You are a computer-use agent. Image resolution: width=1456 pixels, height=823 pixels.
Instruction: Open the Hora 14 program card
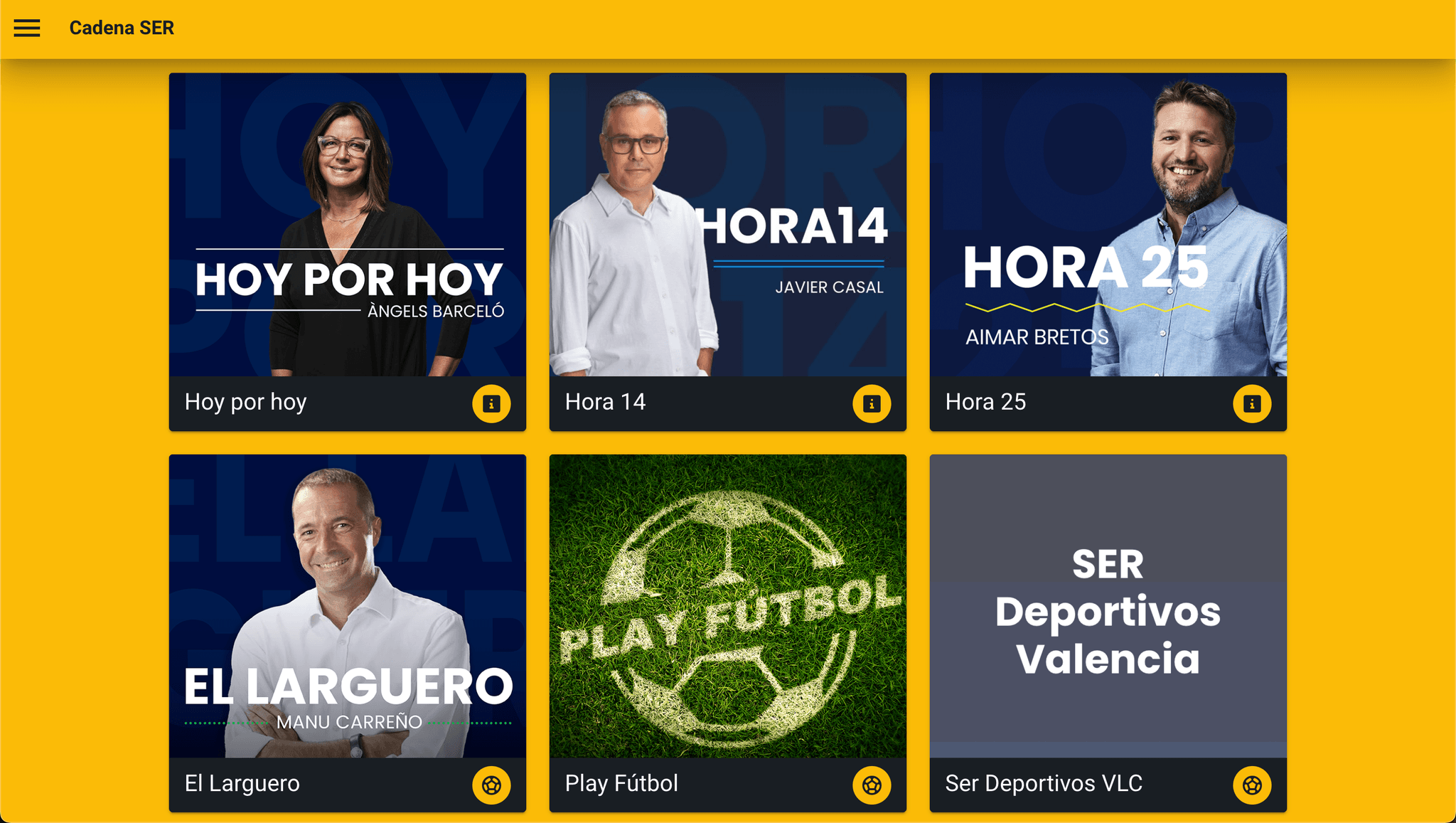[x=727, y=225]
